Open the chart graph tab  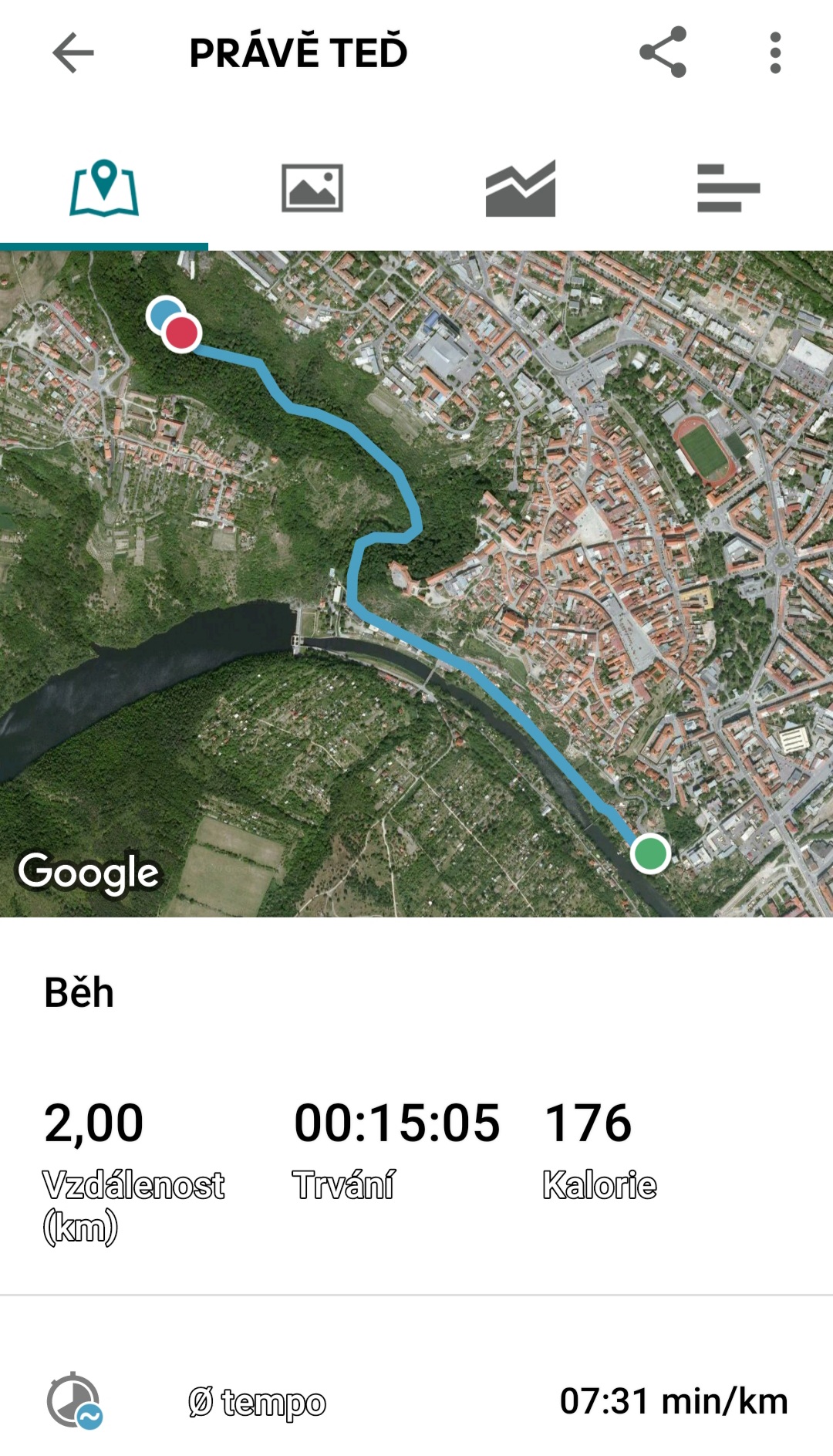(521, 188)
